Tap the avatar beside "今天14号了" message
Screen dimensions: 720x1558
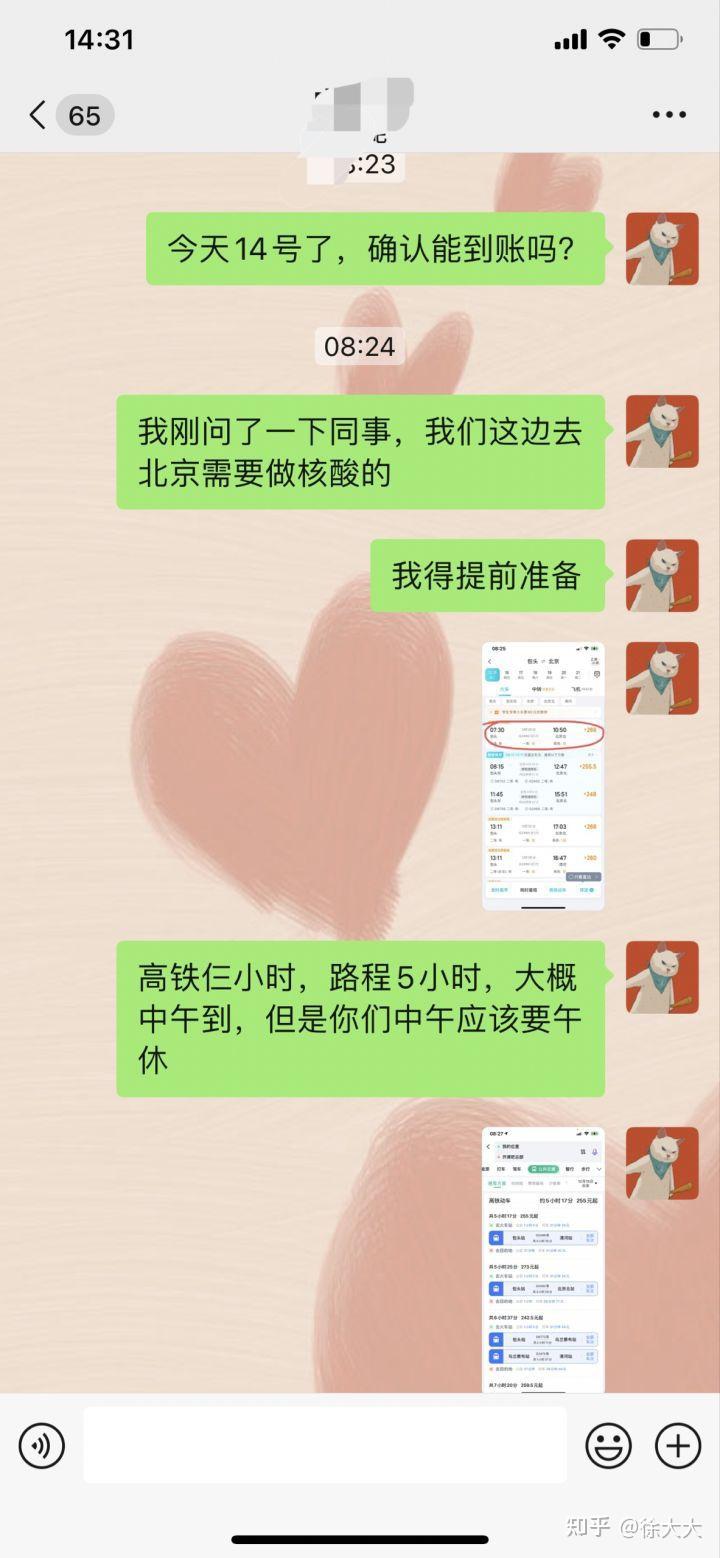pyautogui.click(x=662, y=249)
